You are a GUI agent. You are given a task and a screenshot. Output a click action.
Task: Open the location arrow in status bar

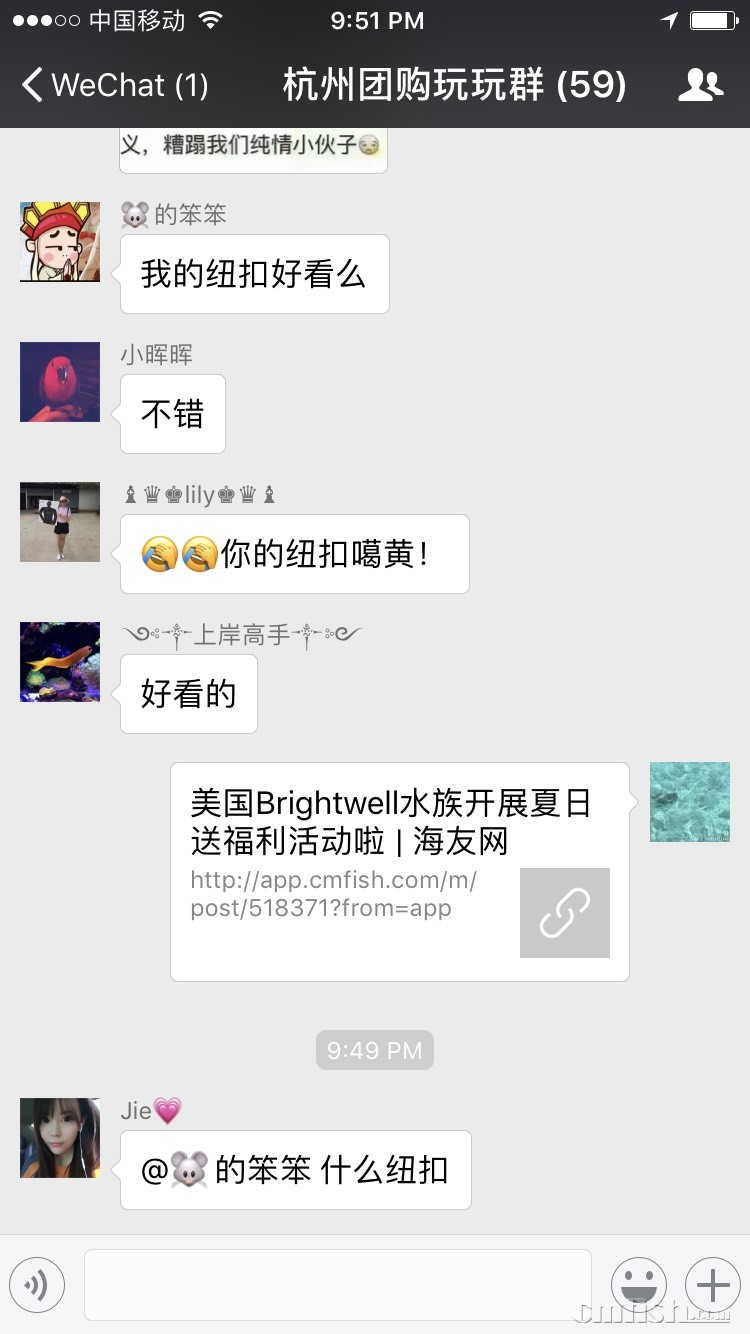pos(668,20)
